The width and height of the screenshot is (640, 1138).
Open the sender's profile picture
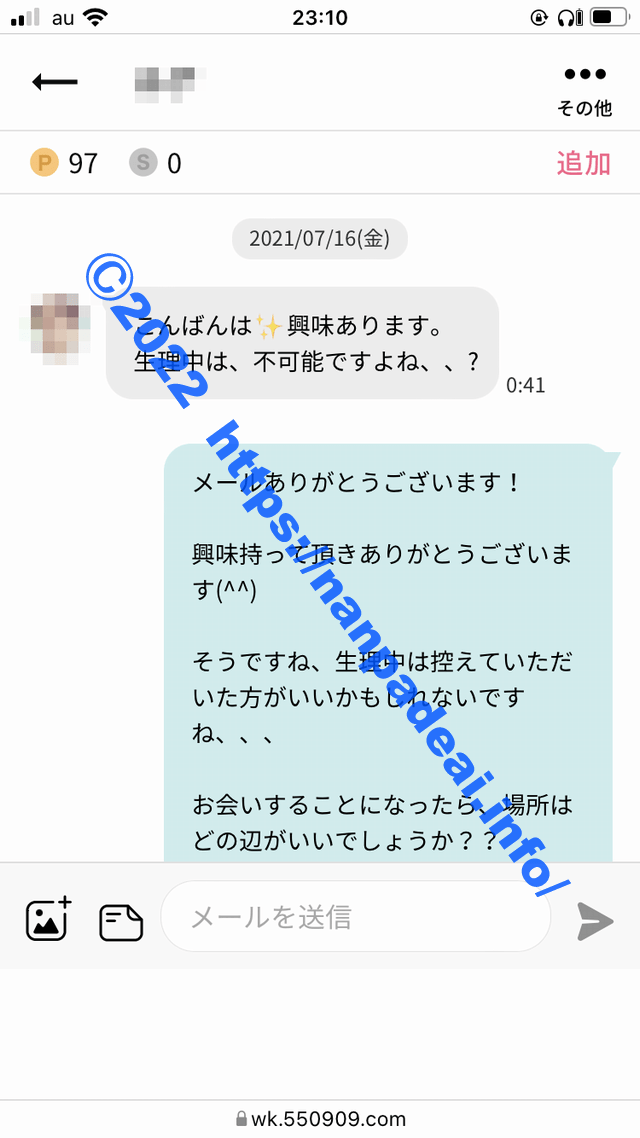pyautogui.click(x=55, y=327)
